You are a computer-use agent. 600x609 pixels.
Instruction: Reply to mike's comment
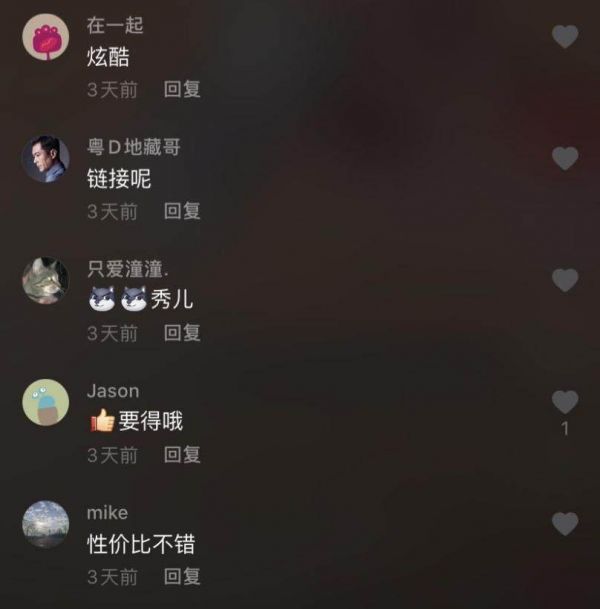[x=182, y=577]
